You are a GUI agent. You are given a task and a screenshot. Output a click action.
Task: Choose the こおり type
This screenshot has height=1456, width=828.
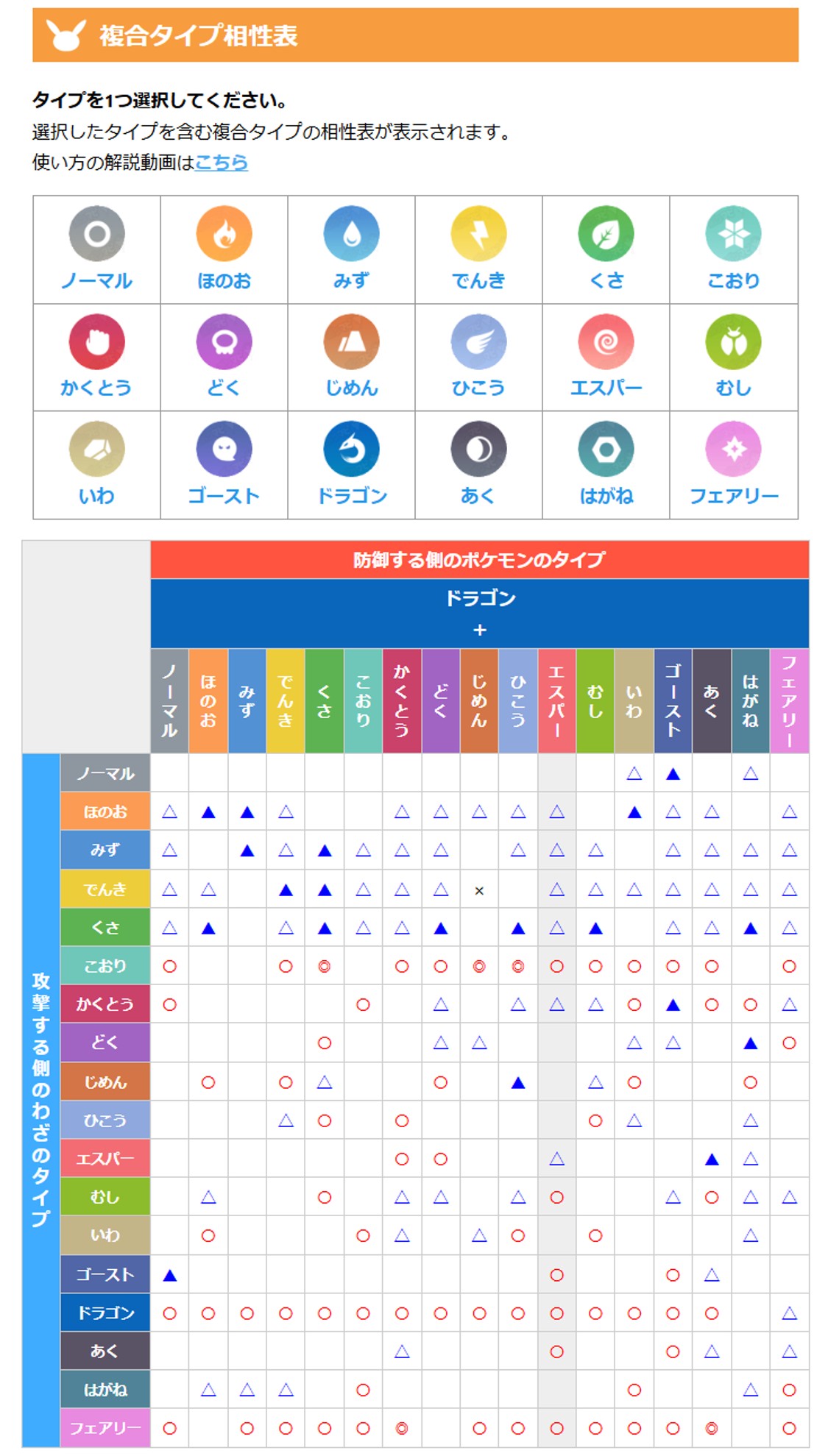pos(733,249)
